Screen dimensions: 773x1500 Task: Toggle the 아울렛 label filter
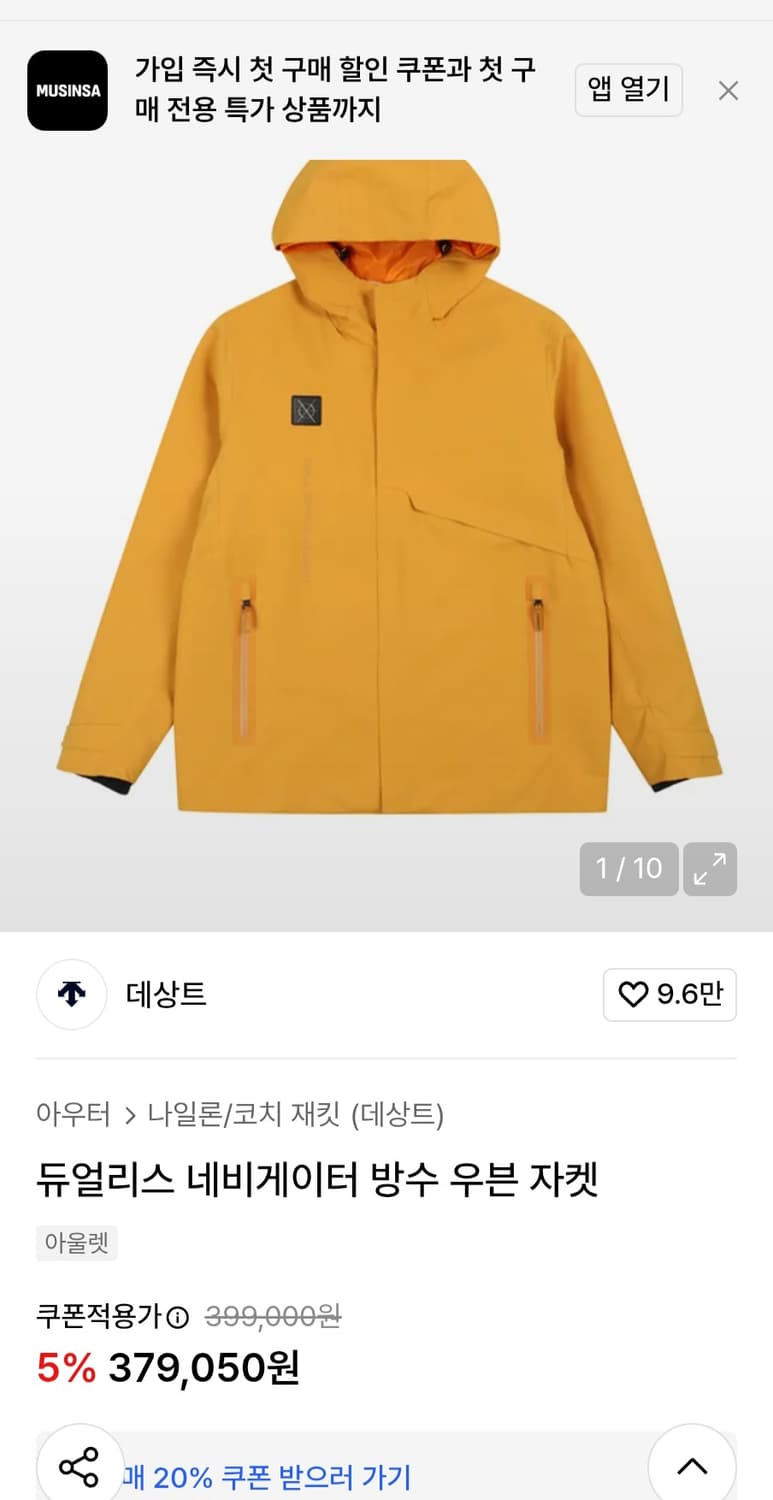click(76, 1241)
